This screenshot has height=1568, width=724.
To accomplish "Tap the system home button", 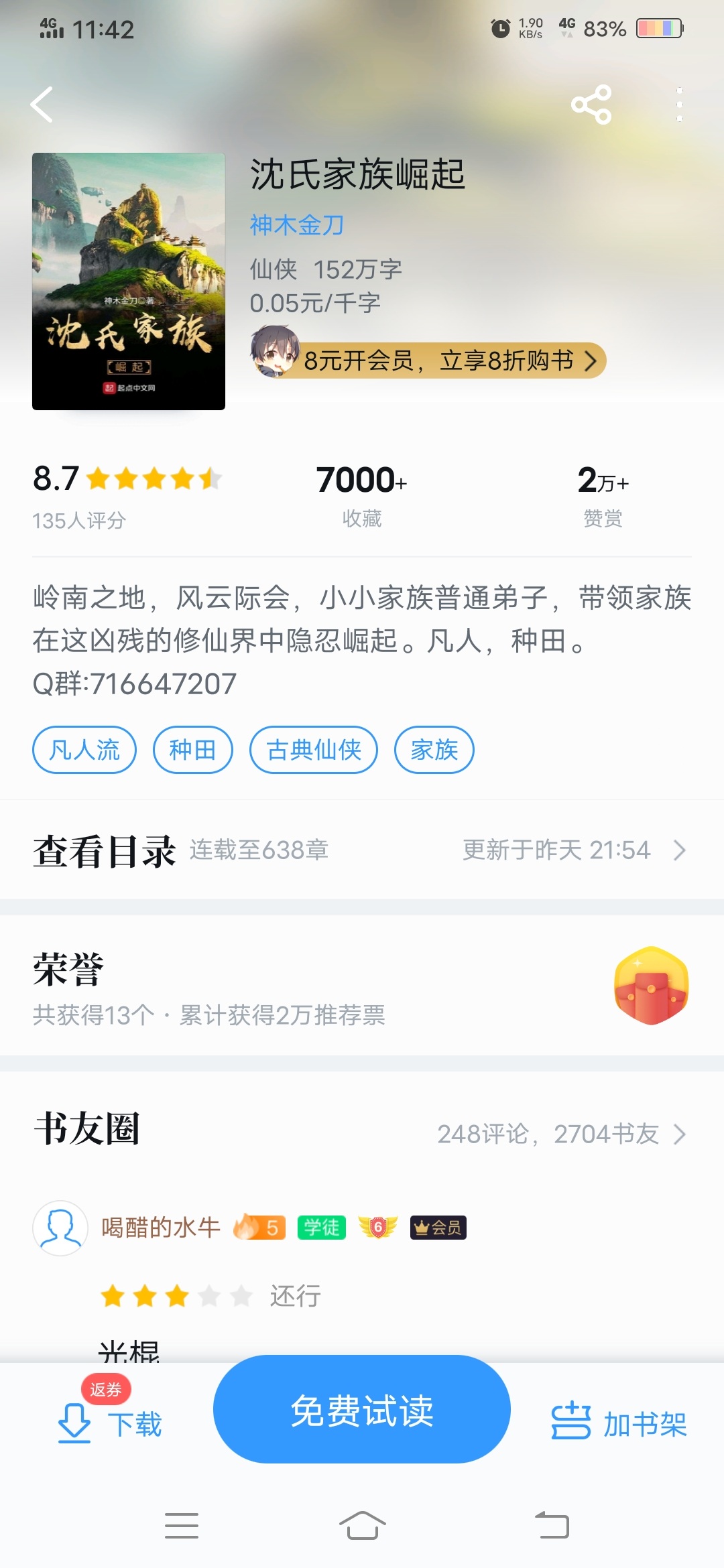I will [362, 1526].
